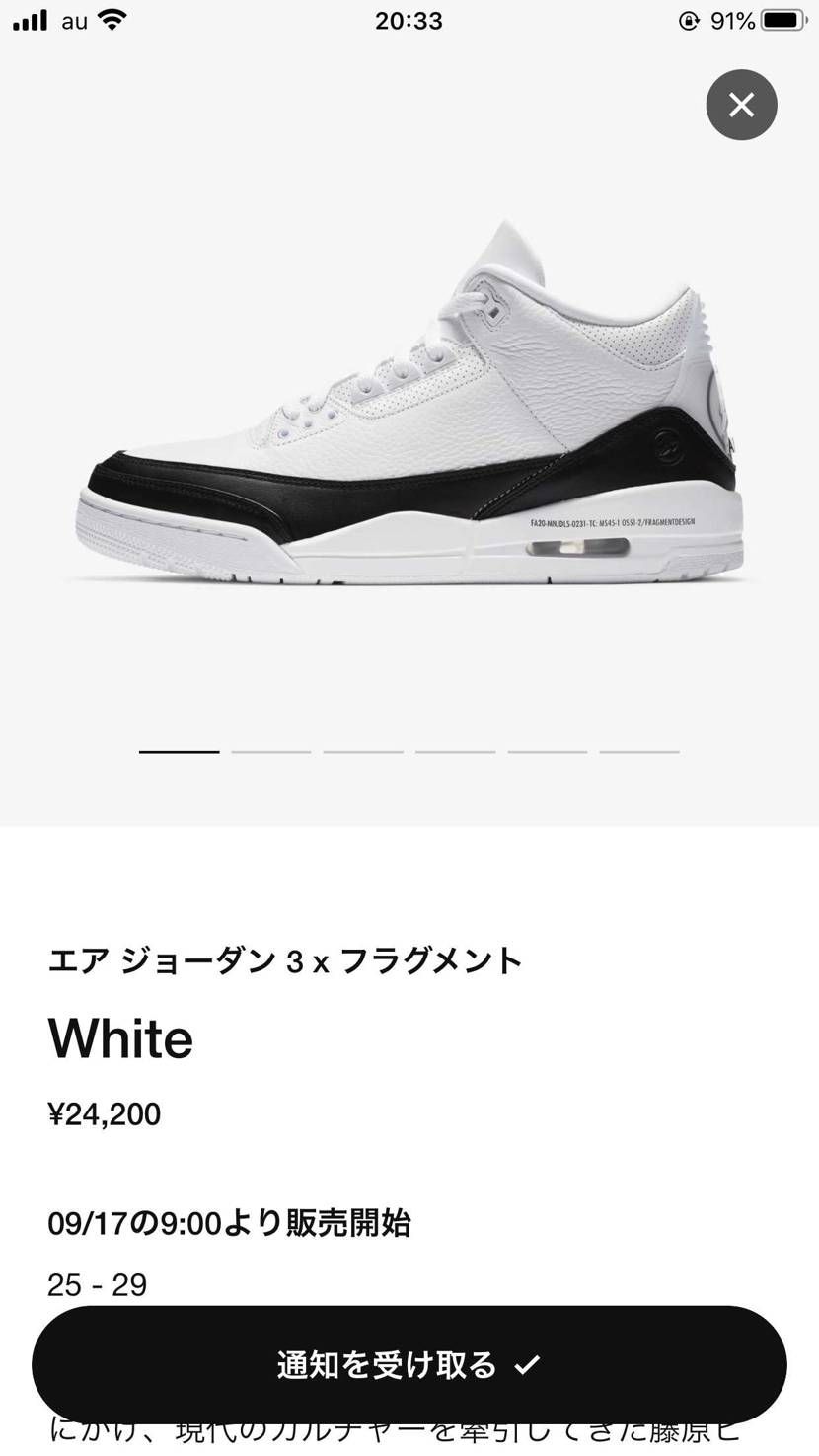Open the fourth carousel indicator

tap(454, 751)
